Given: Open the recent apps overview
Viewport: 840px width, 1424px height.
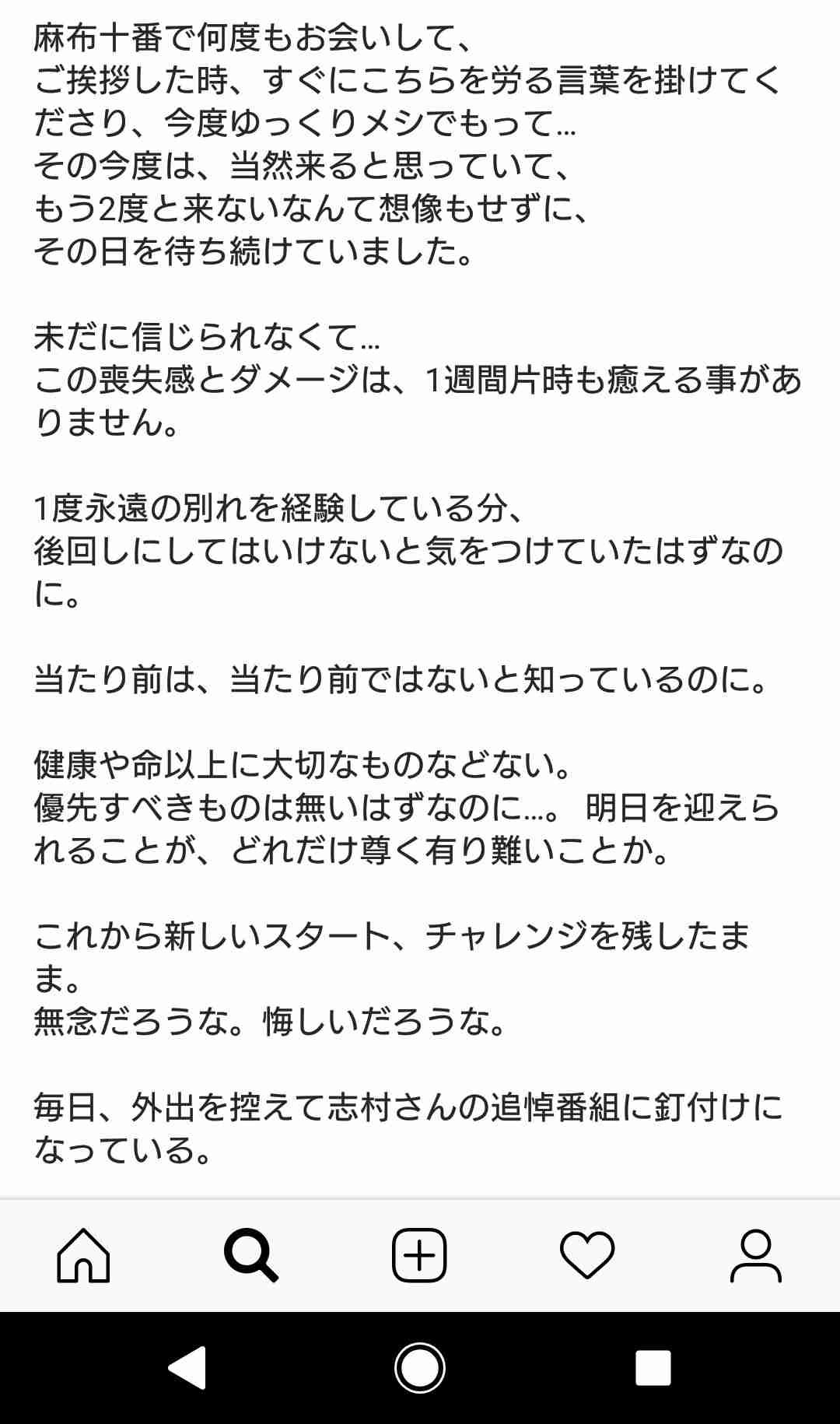Looking at the screenshot, I should (x=653, y=1367).
